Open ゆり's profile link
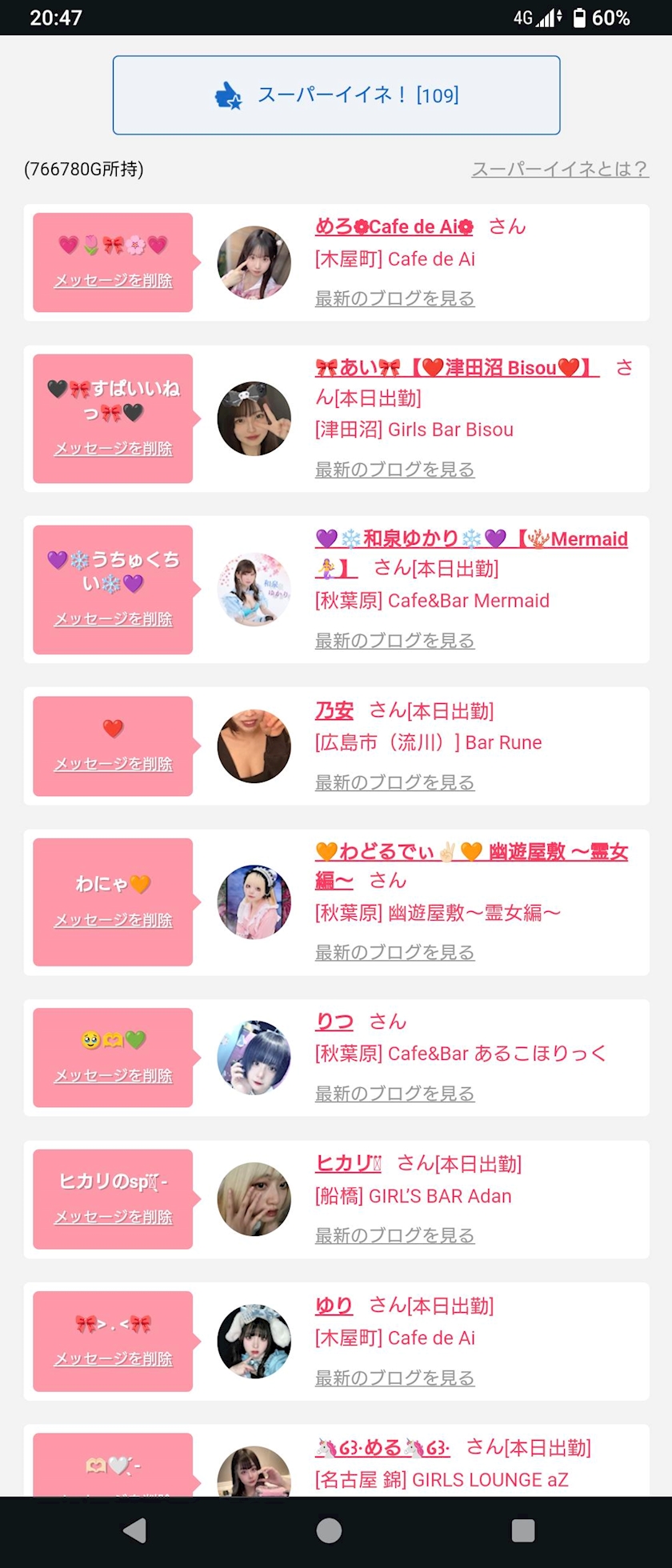Image resolution: width=672 pixels, height=1568 pixels. coord(334,1306)
